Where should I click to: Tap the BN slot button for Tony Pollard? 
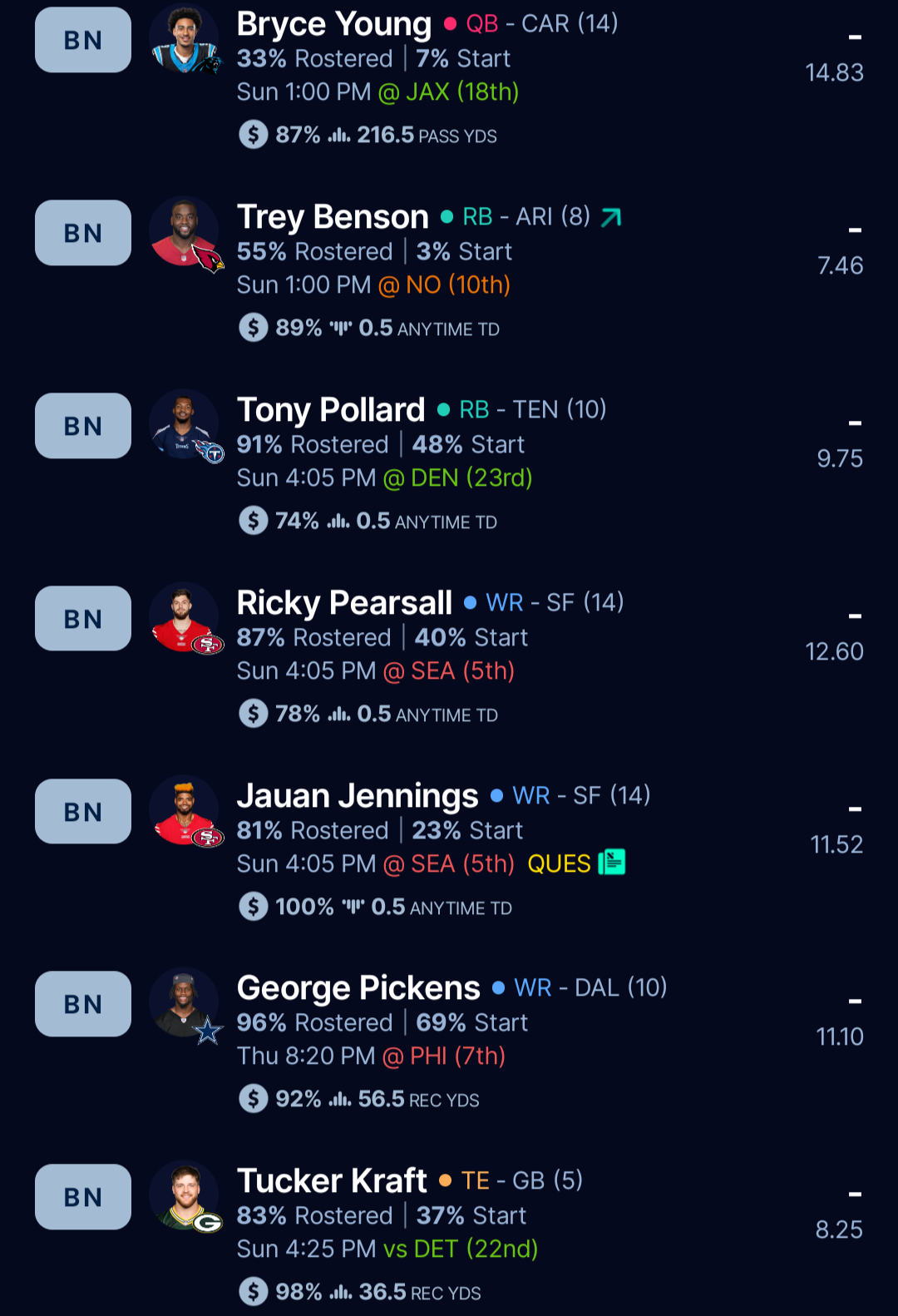point(83,426)
